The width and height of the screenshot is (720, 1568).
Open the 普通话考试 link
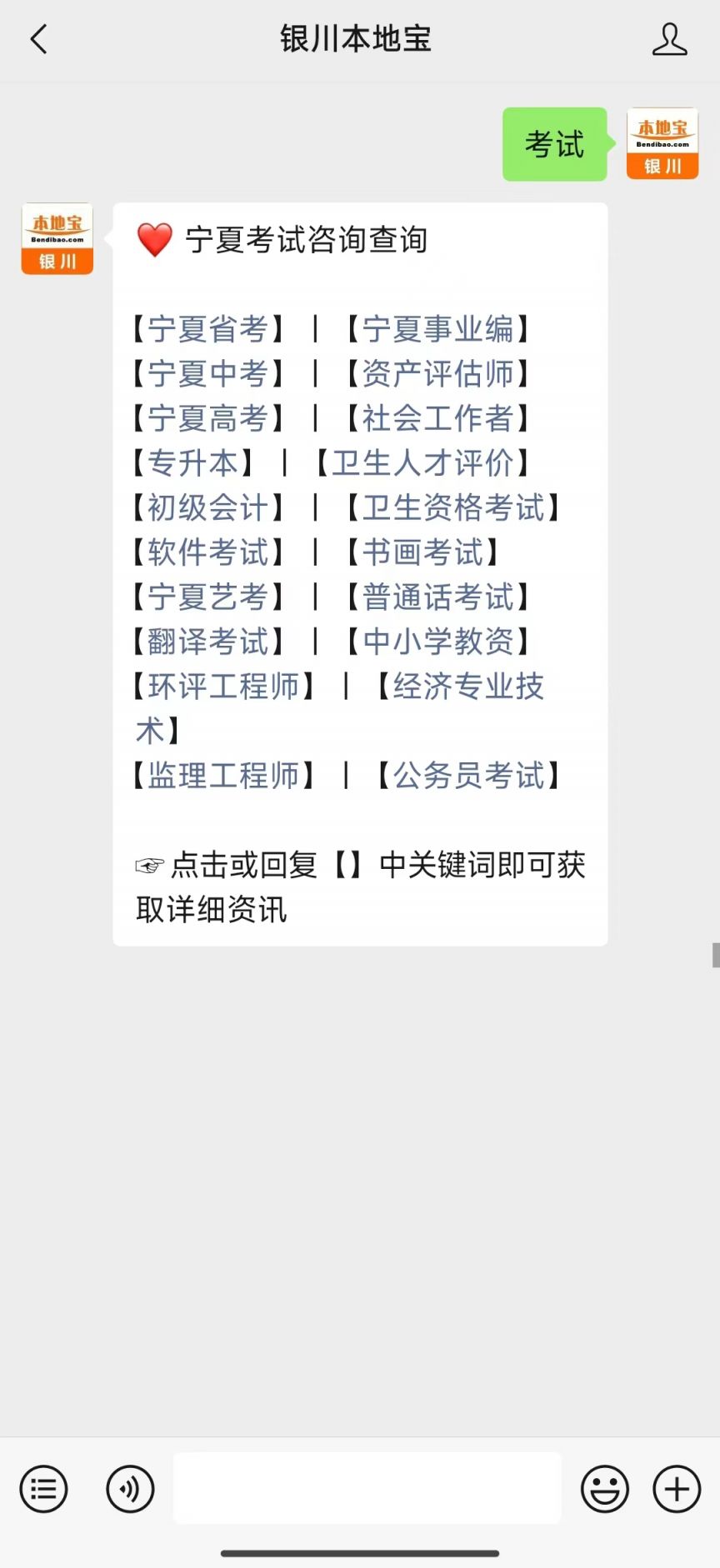(x=437, y=597)
